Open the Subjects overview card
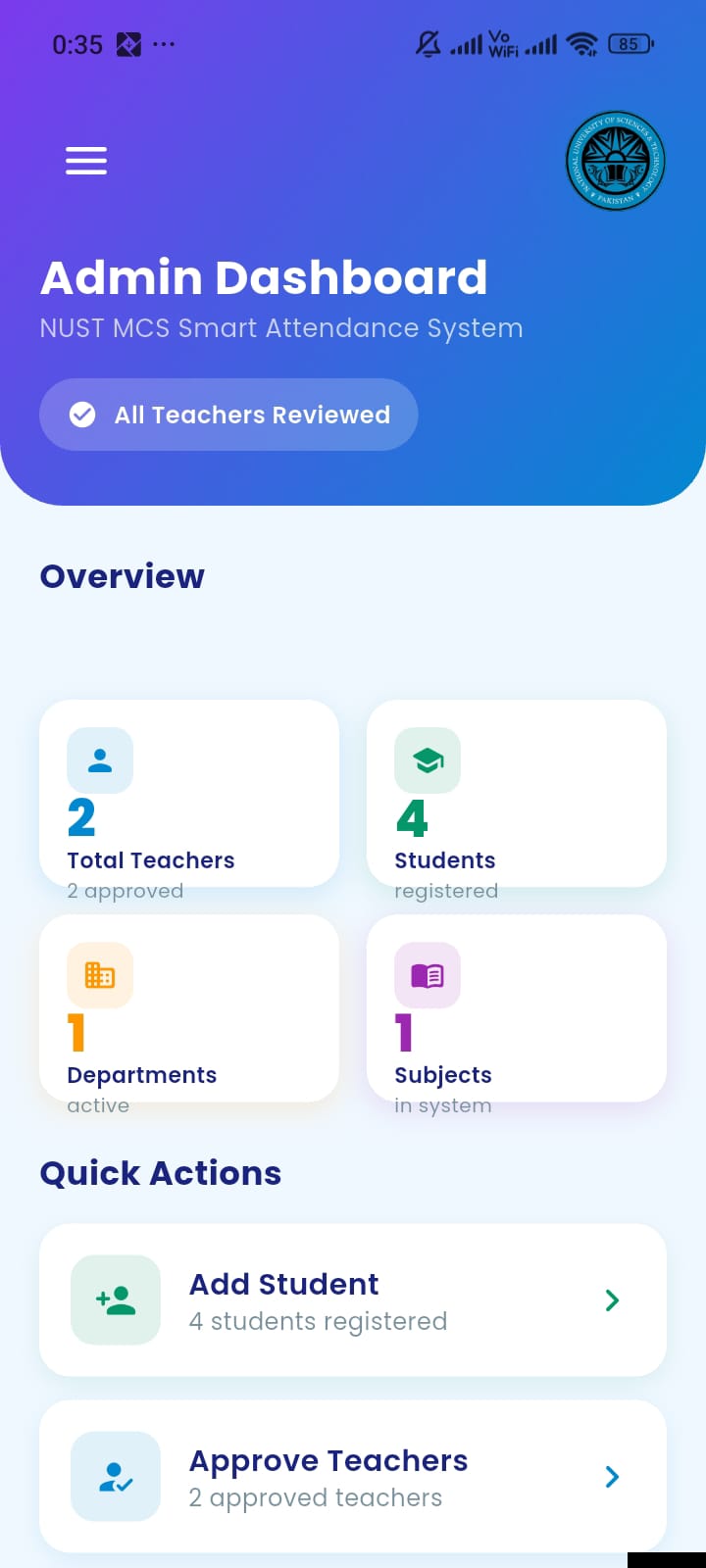This screenshot has width=706, height=1568. tap(516, 1008)
